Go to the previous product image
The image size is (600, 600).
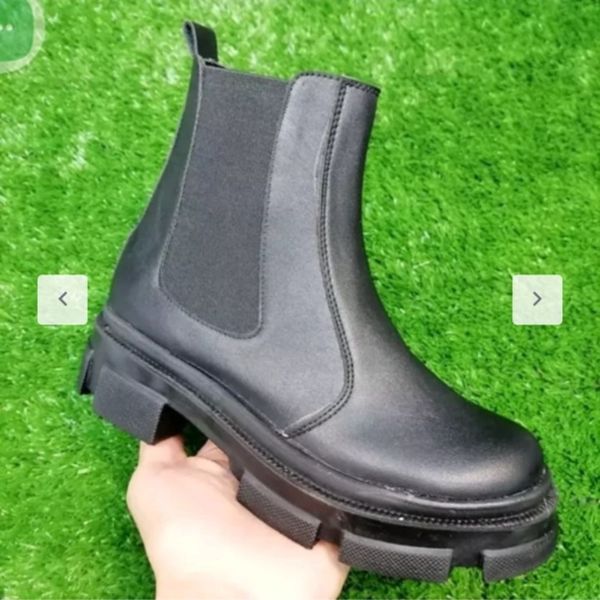coord(62,299)
